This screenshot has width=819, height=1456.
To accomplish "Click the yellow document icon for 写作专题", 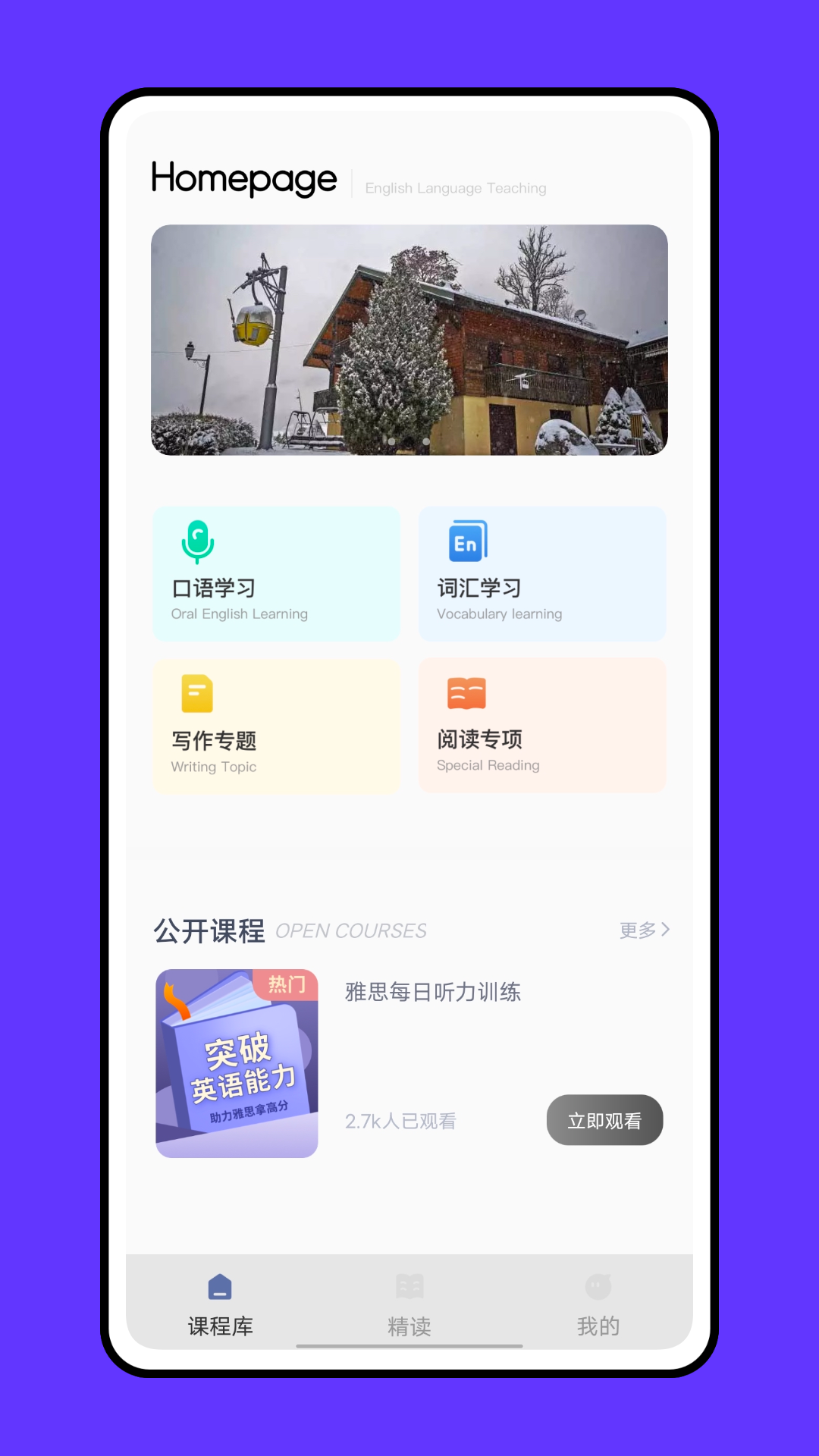I will pyautogui.click(x=196, y=695).
